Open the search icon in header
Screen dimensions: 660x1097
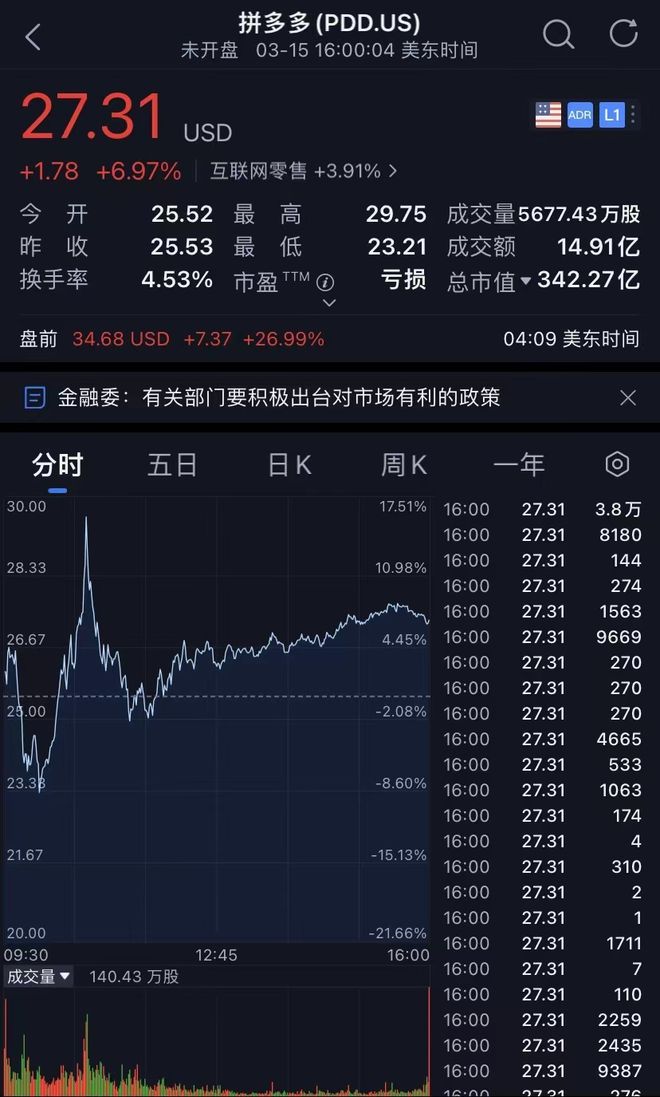pyautogui.click(x=558, y=34)
